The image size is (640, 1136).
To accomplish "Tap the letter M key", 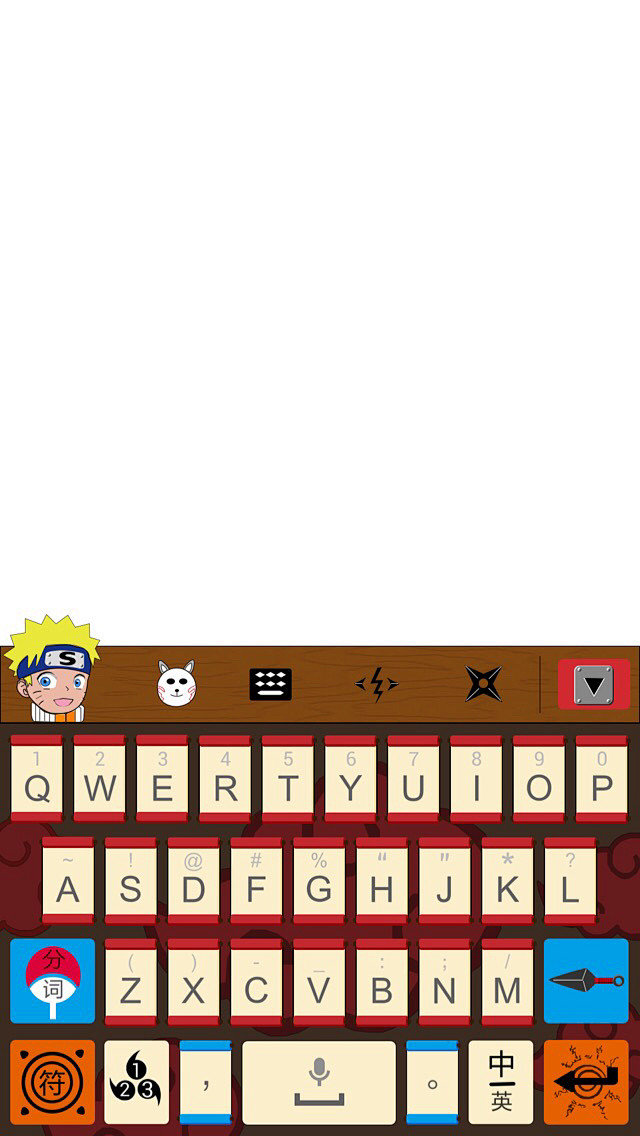I will (x=507, y=982).
